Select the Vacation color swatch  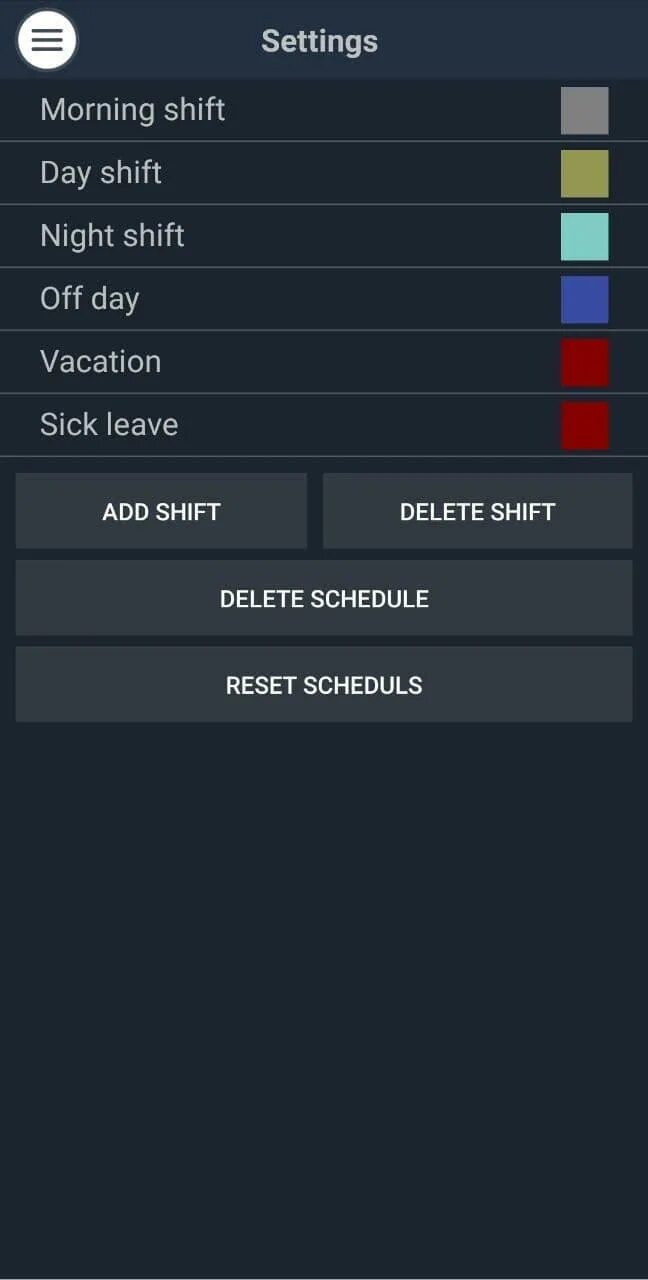584,362
